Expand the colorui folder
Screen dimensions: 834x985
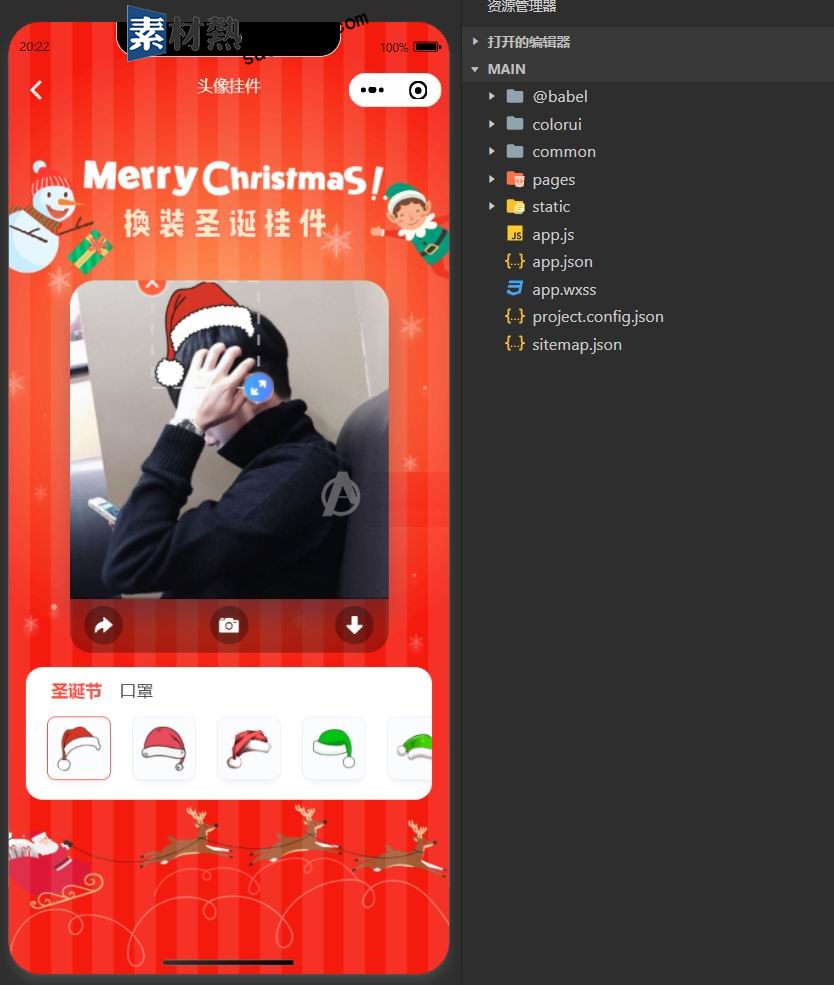click(556, 125)
